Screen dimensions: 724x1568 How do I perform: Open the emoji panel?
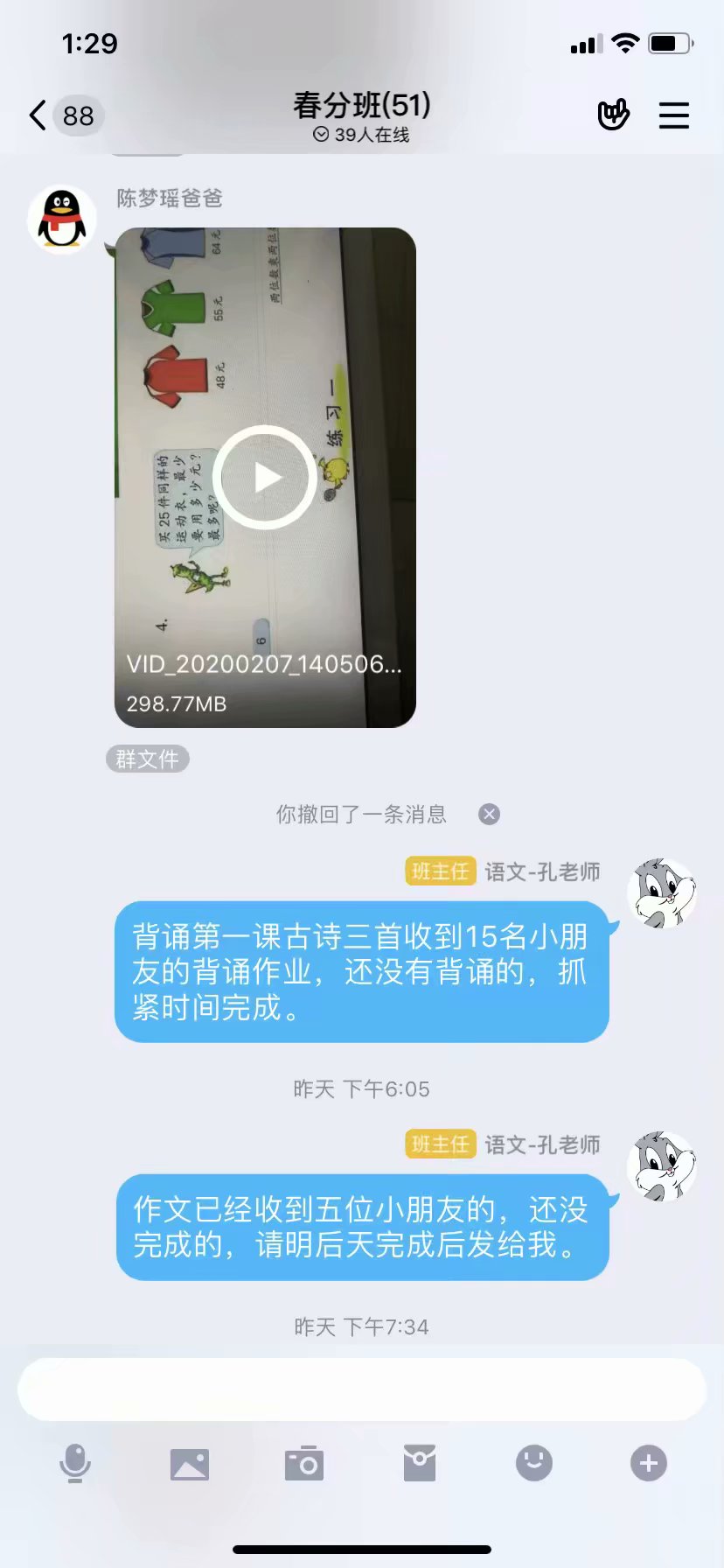point(534,1463)
